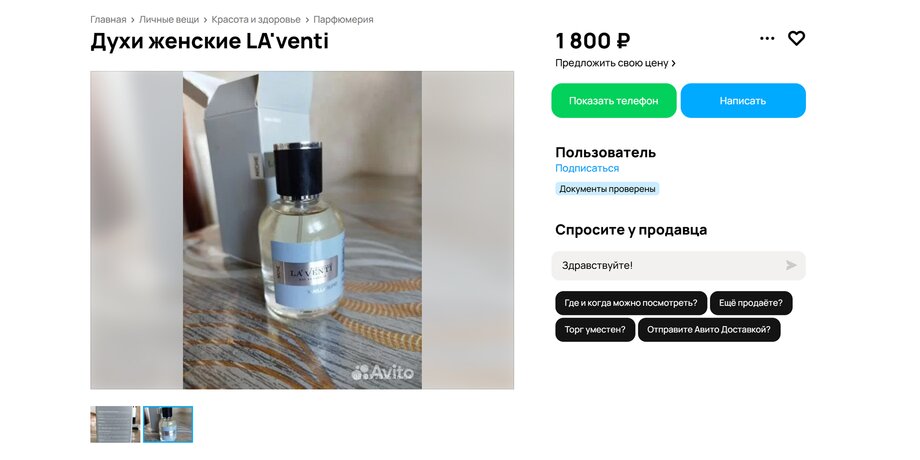This screenshot has height=460, width=920.
Task: Tap 'Написать' to message the seller
Action: point(743,101)
